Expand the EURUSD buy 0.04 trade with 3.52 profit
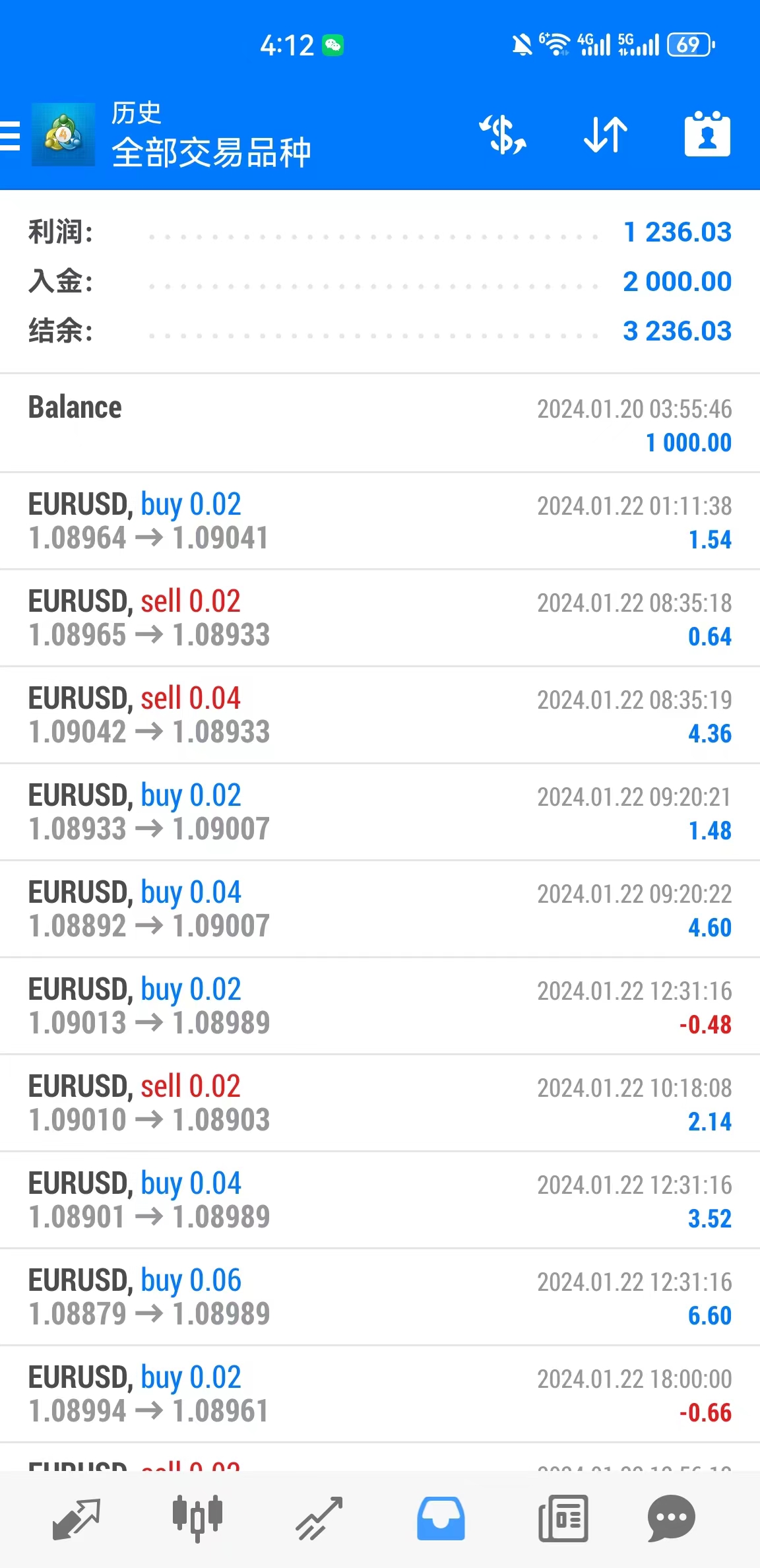Viewport: 760px width, 1568px height. point(380,1200)
